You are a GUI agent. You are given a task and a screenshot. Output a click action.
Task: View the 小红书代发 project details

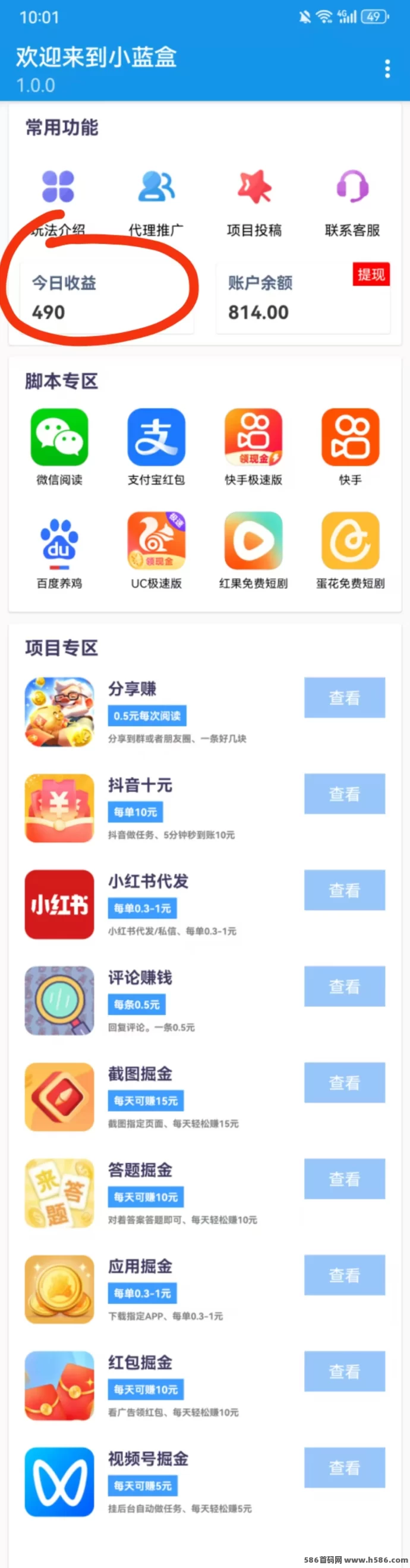(x=344, y=890)
